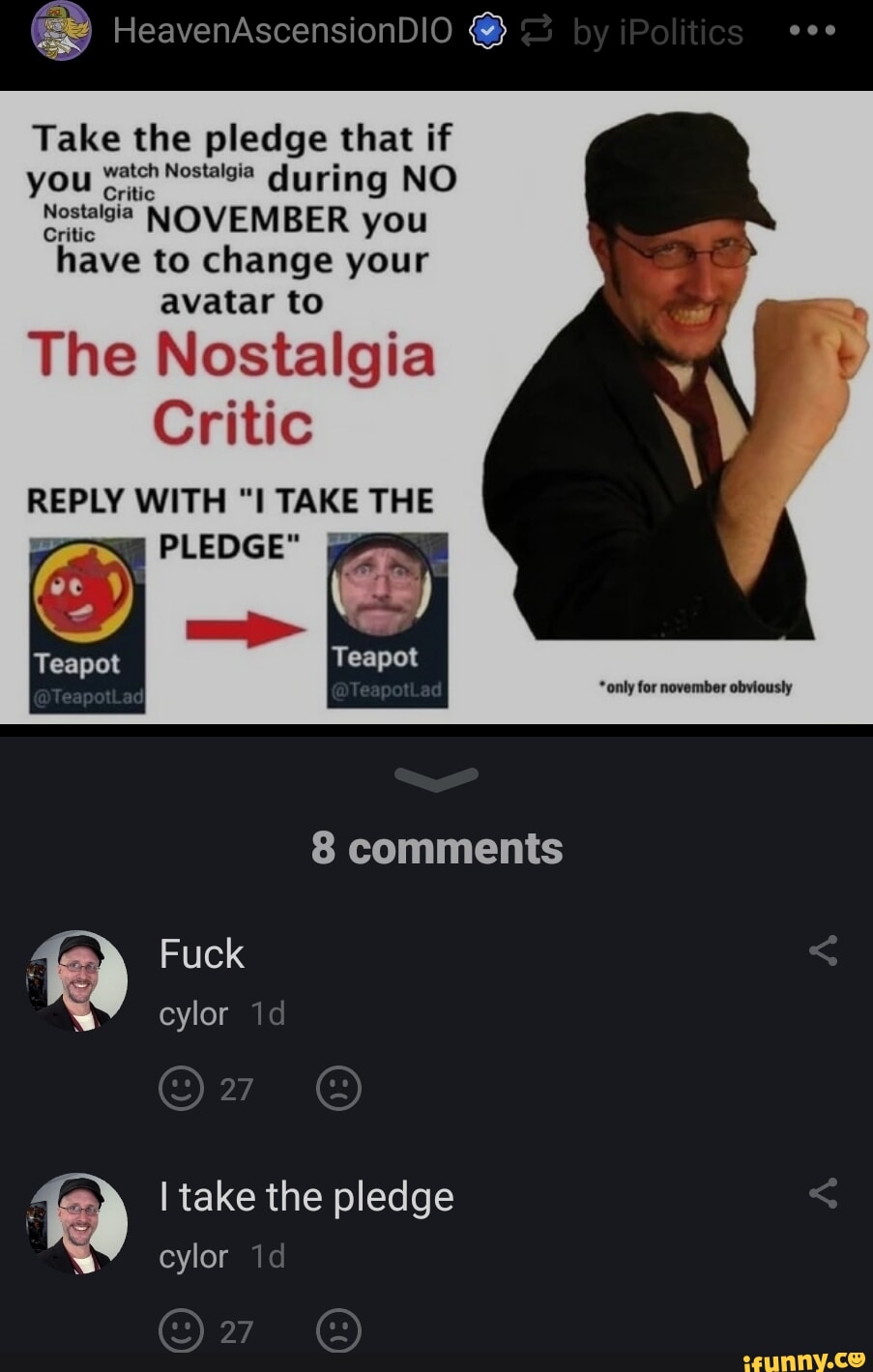Smile at the "Fuck" comment

click(x=181, y=1089)
